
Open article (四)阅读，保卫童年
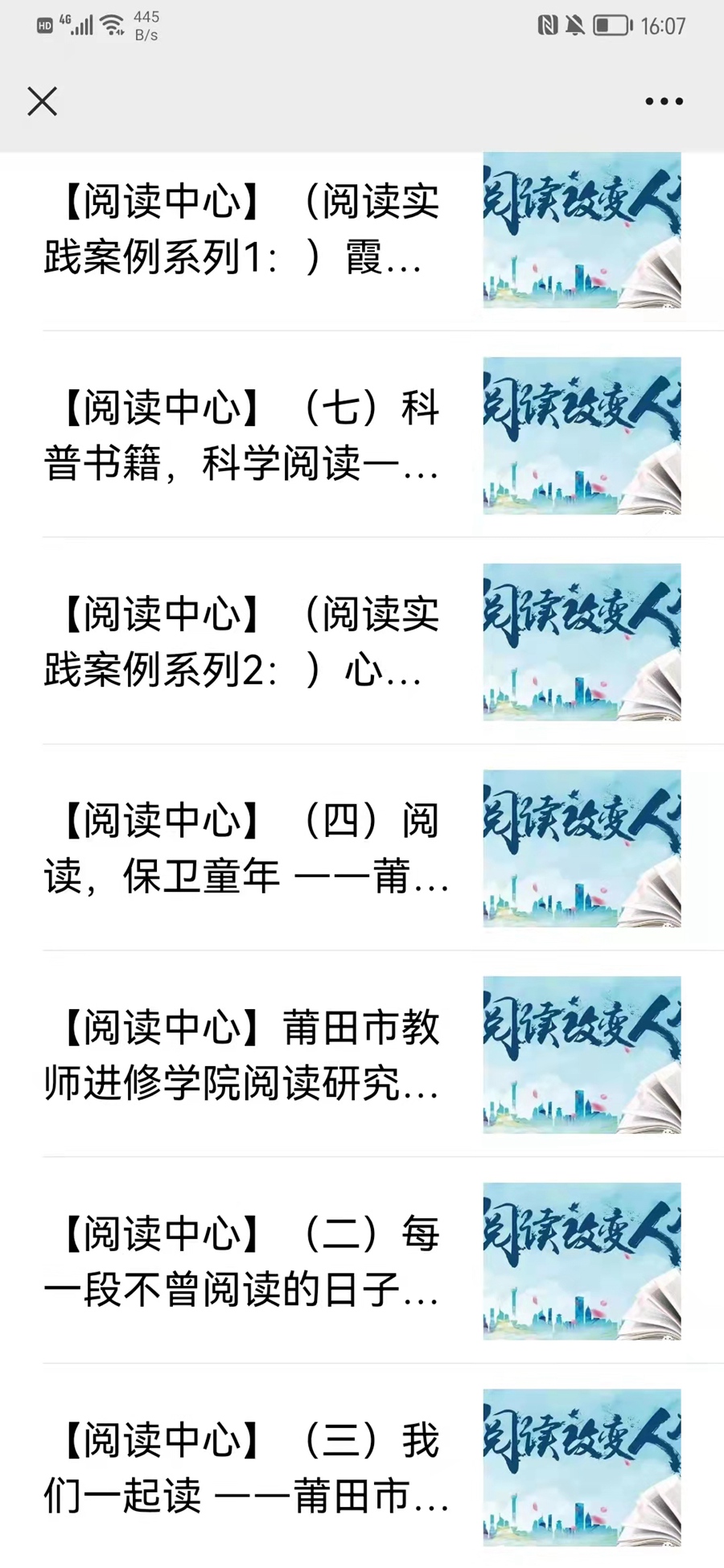[241, 848]
